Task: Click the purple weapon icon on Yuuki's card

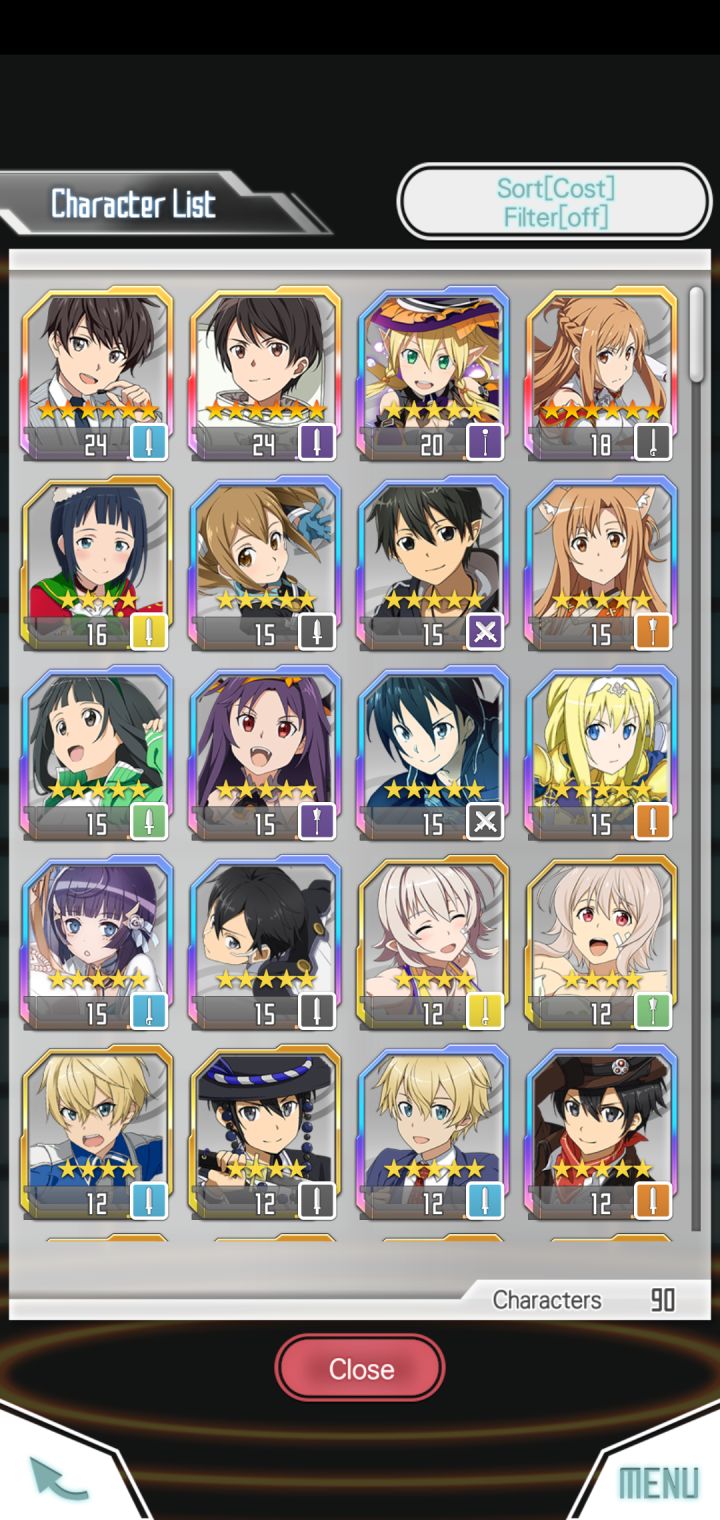Action: [x=317, y=823]
